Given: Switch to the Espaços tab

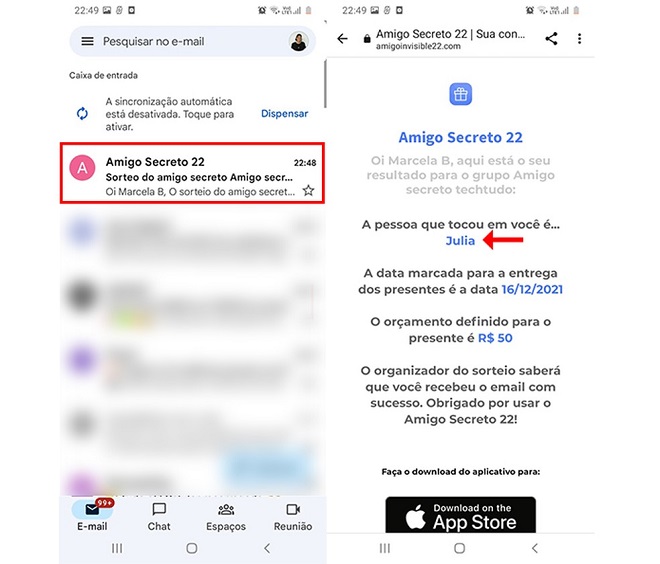Looking at the screenshot, I should [226, 516].
